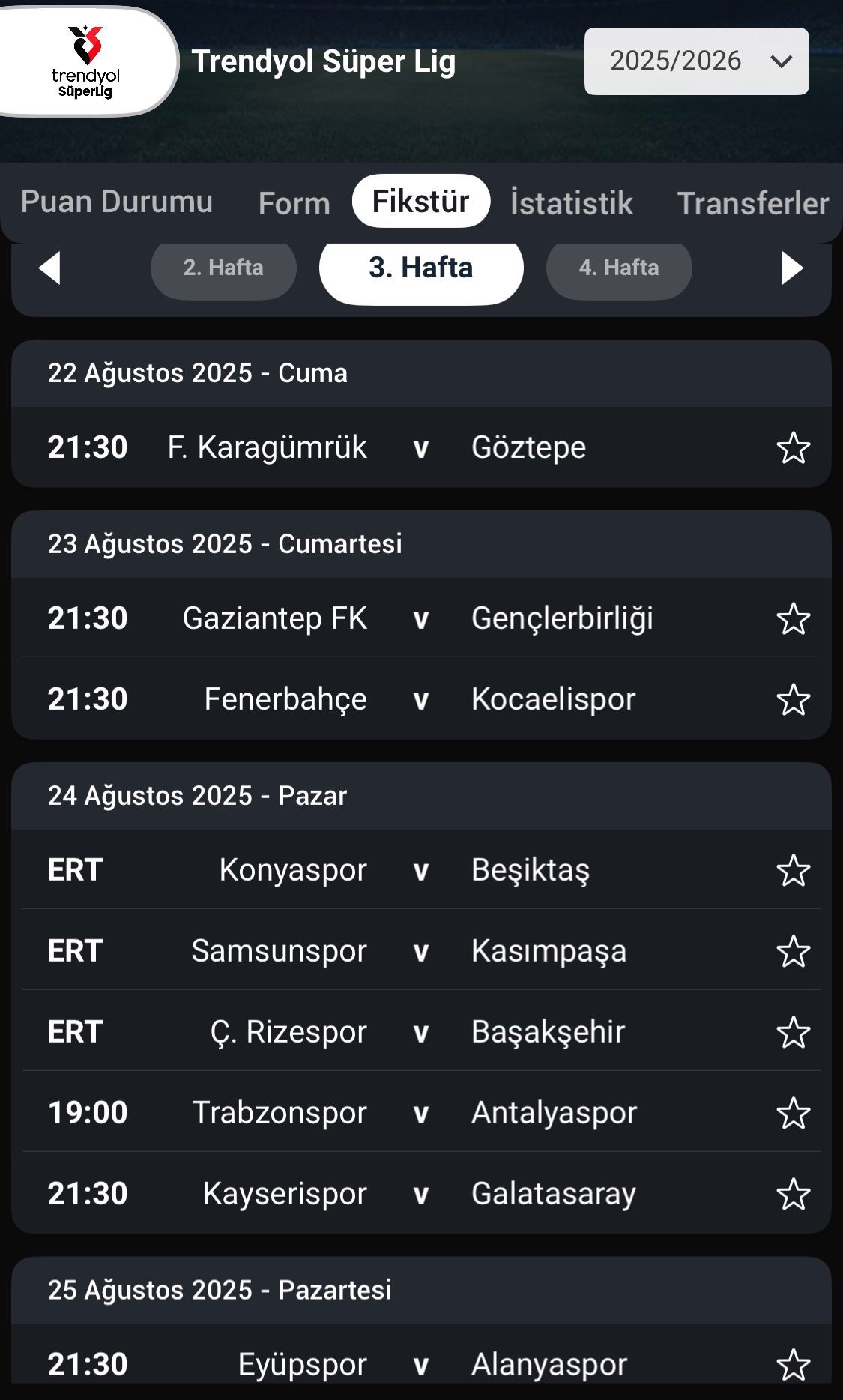Go to the Transferler tab
Image resolution: width=843 pixels, height=1400 pixels.
[753, 203]
